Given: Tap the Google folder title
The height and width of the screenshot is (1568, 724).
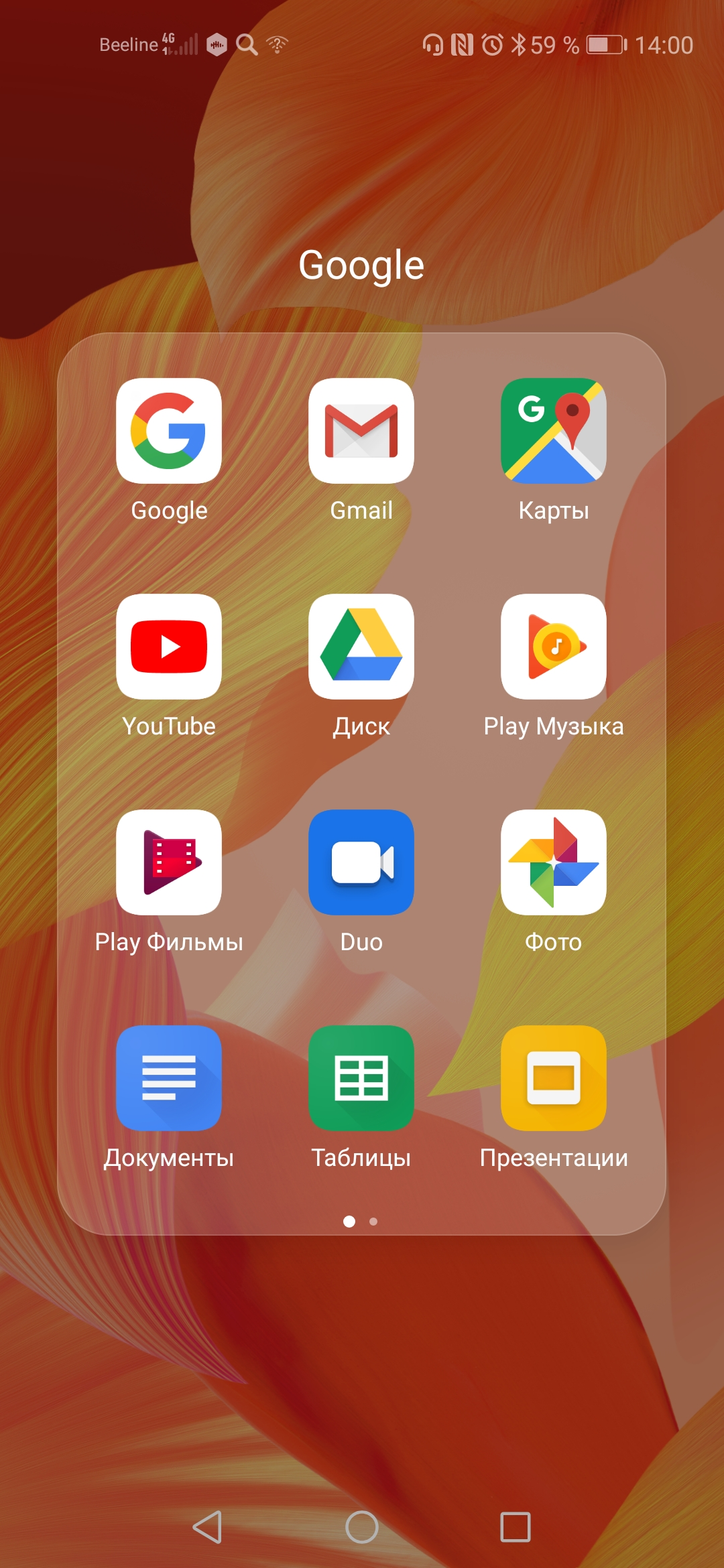Looking at the screenshot, I should click(x=361, y=265).
